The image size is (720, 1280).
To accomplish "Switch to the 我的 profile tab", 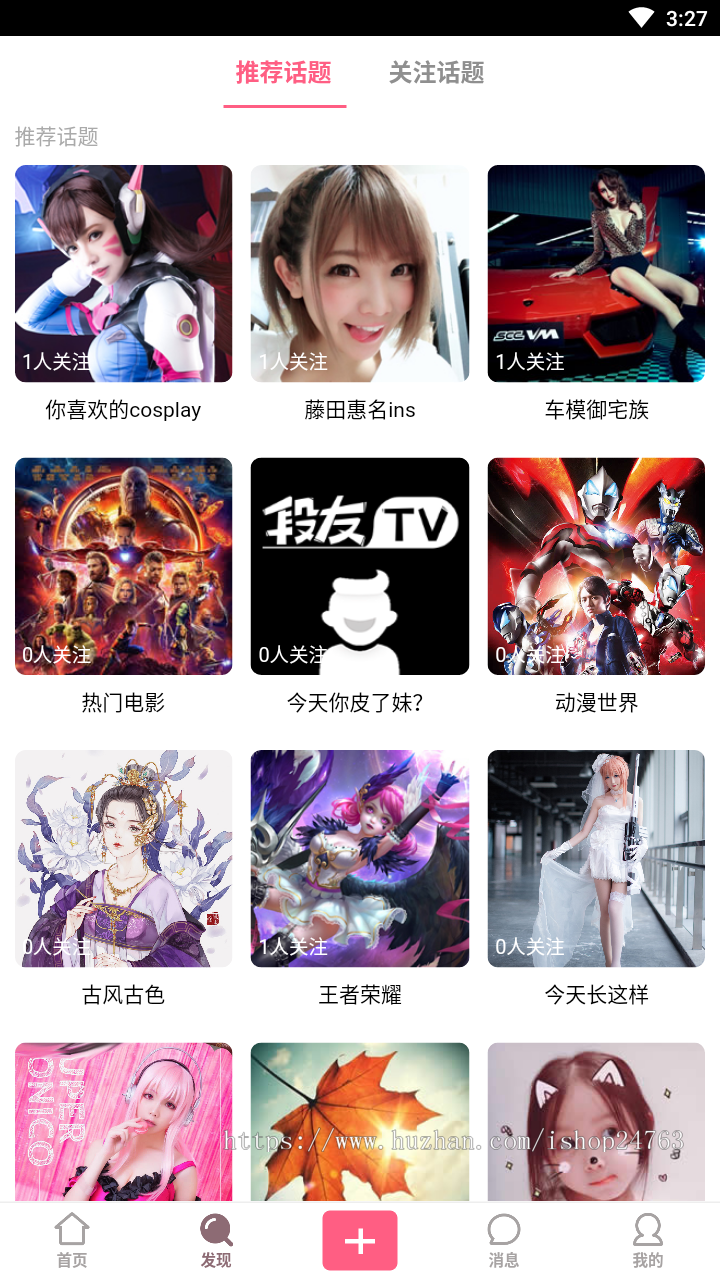I will (x=648, y=1240).
